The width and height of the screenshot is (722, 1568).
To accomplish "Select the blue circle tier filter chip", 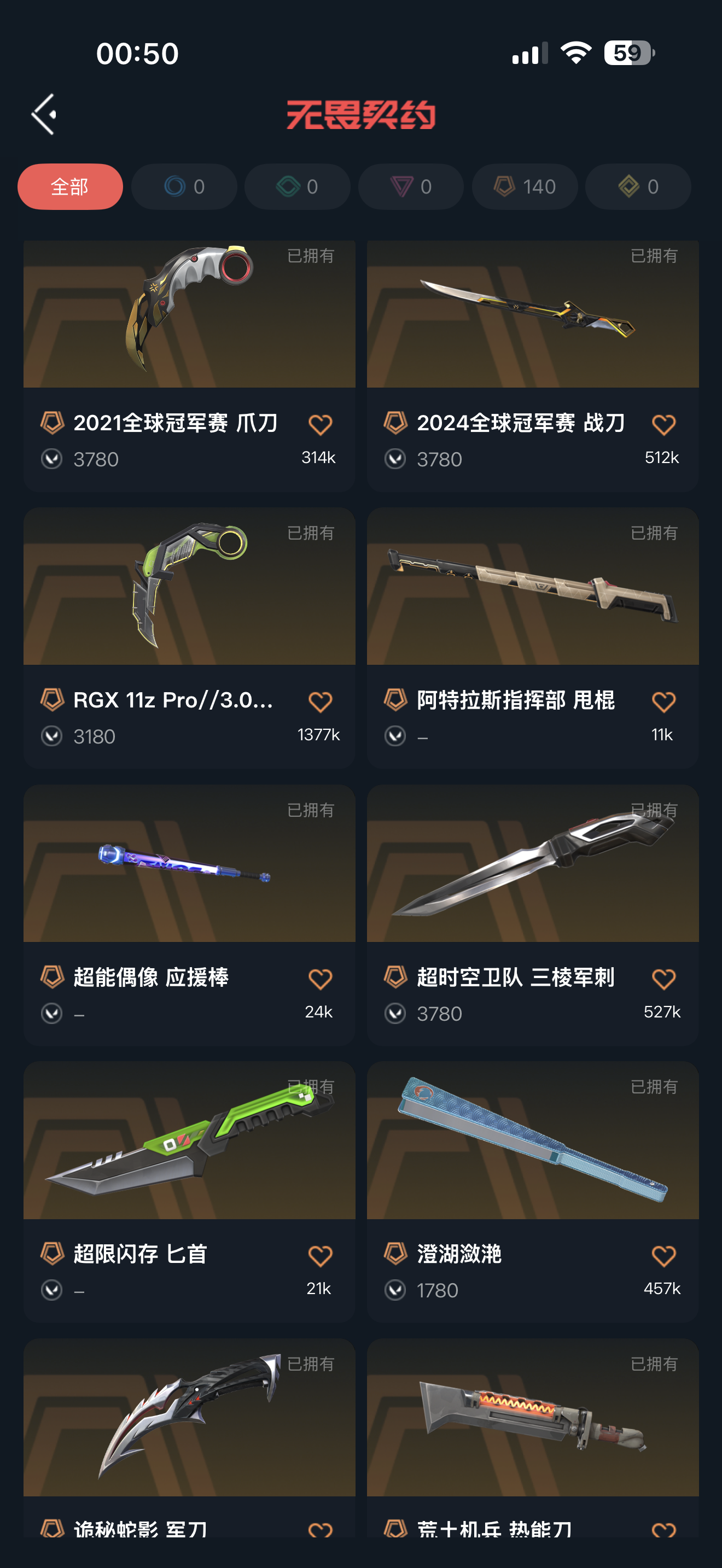I will pos(184,186).
